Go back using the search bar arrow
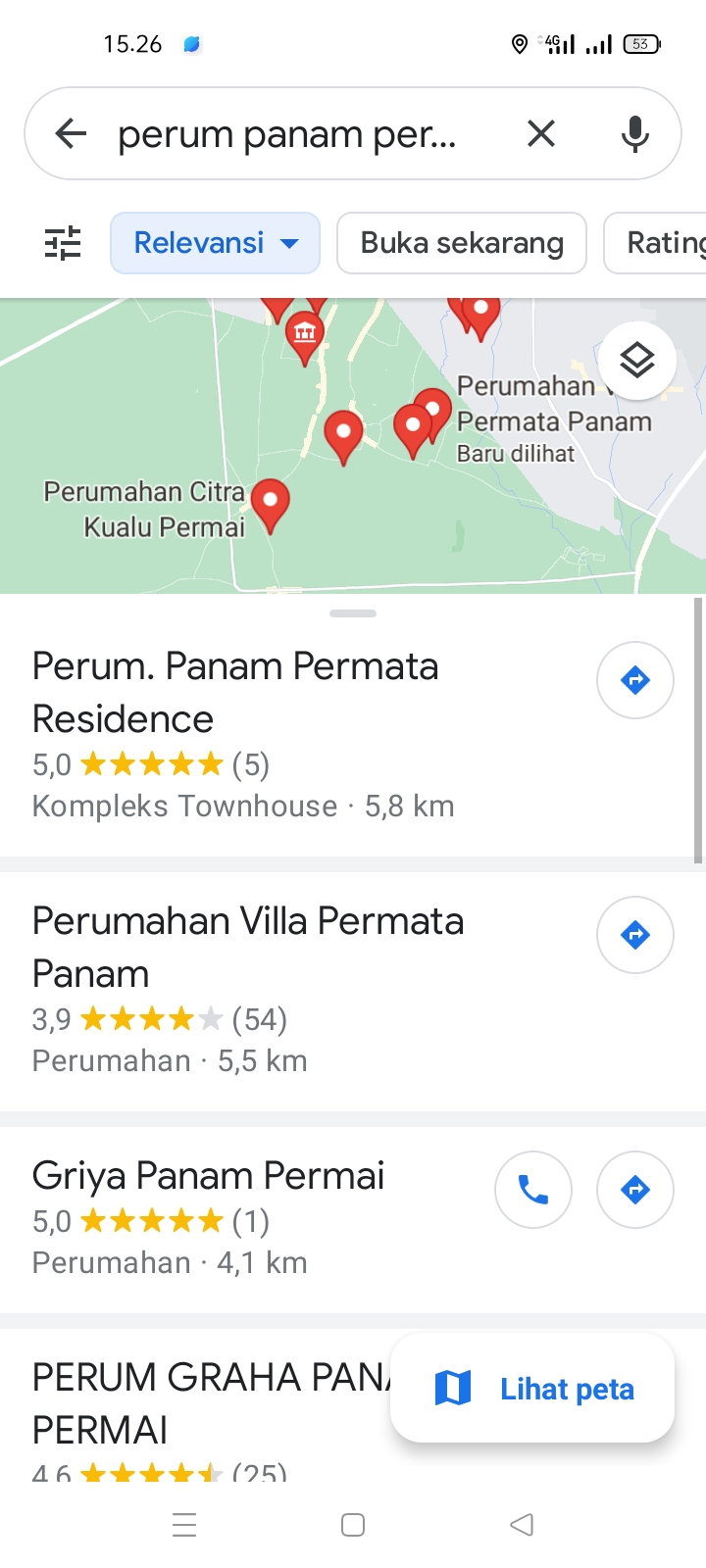This screenshot has height=1568, width=706. [x=71, y=133]
